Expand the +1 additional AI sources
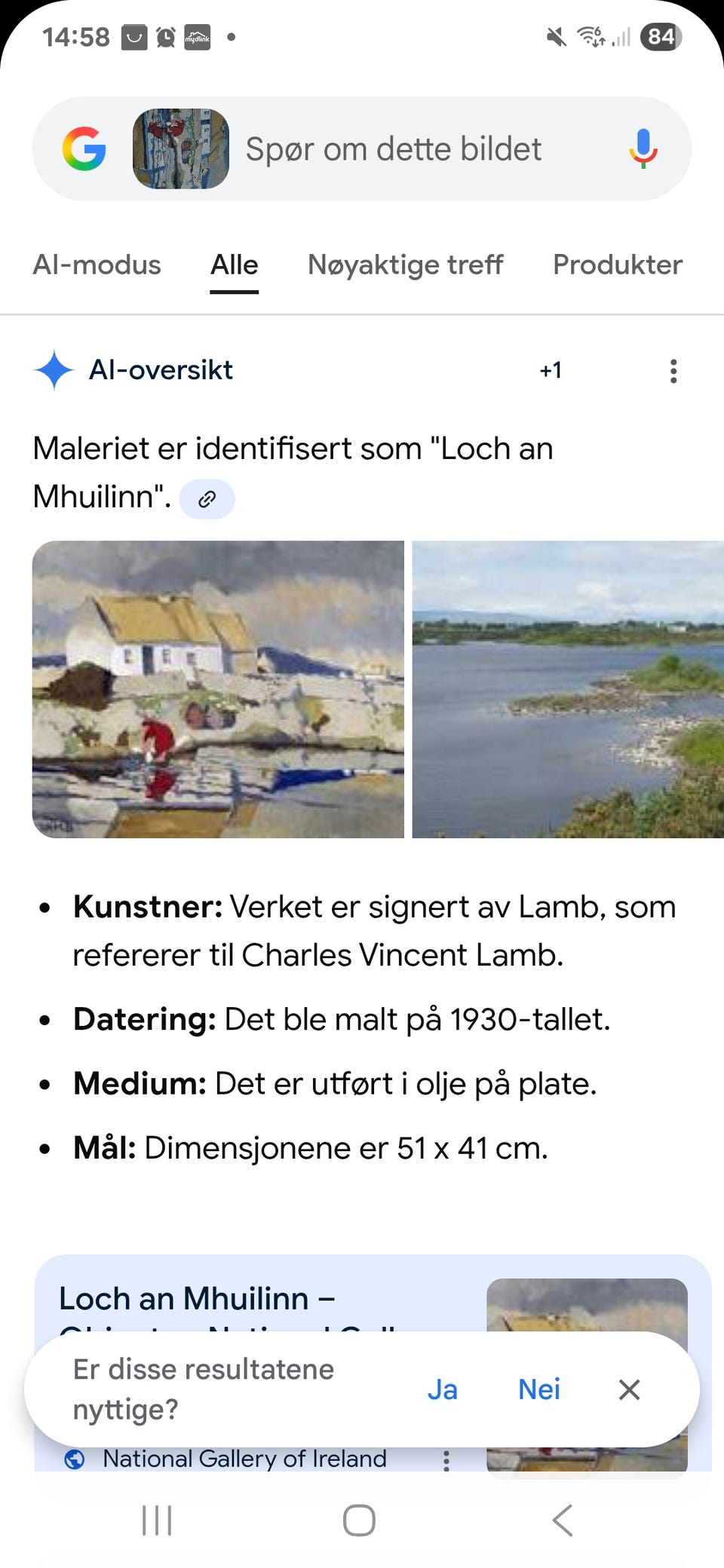This screenshot has height=1568, width=724. coord(550,370)
